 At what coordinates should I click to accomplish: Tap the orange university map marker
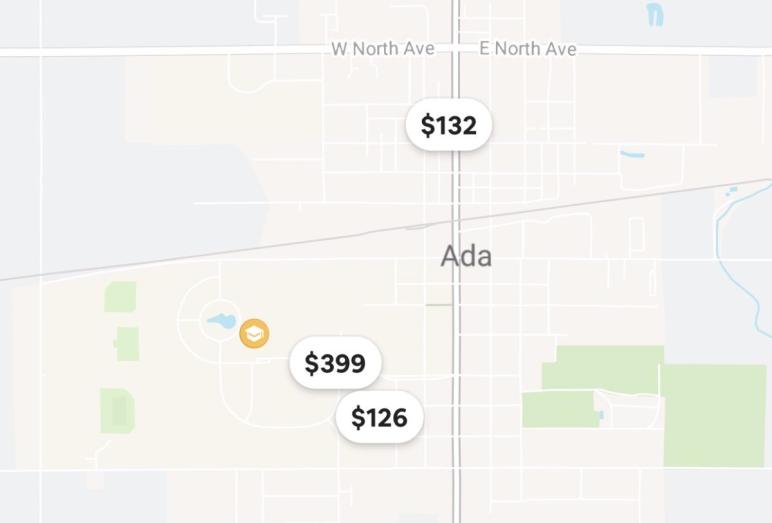coord(254,334)
